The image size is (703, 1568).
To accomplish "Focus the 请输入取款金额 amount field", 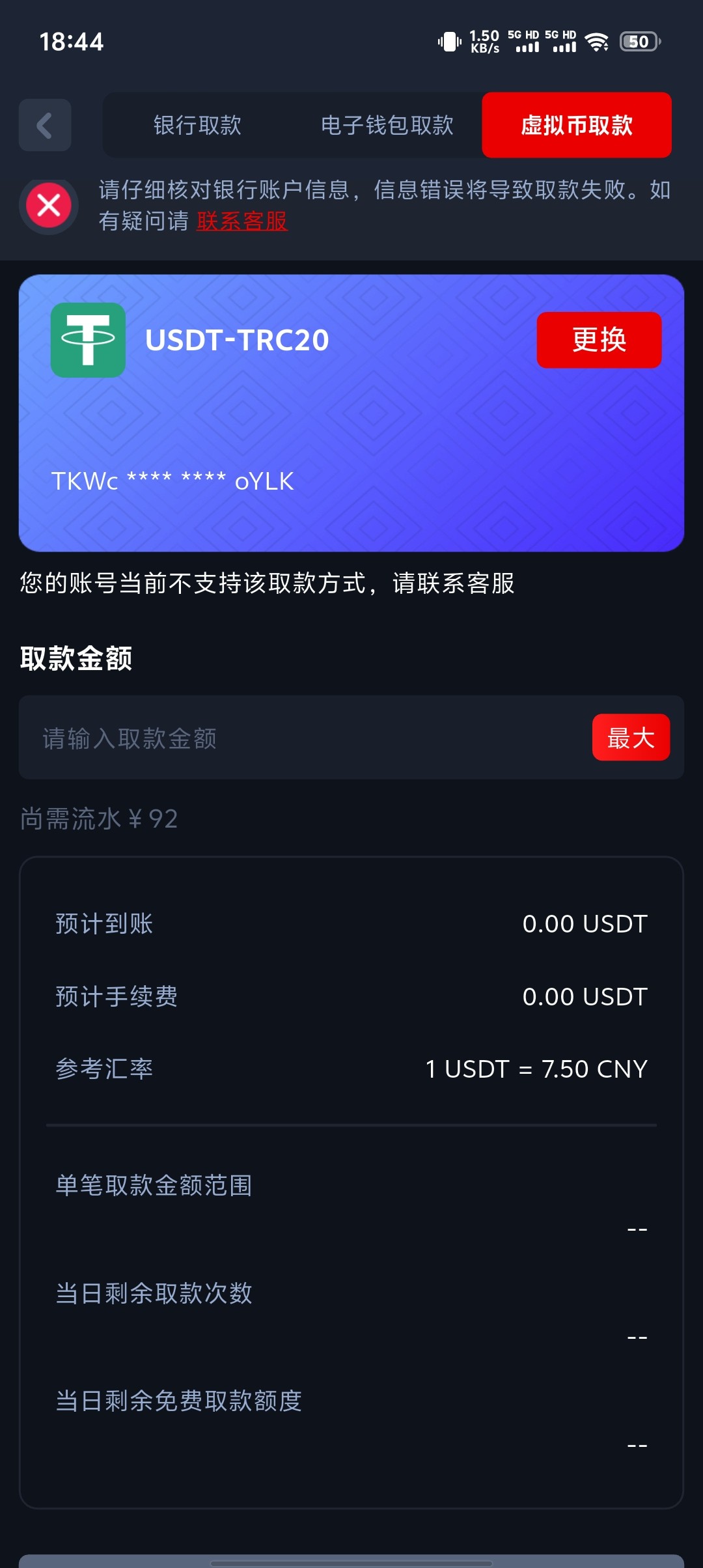I will pyautogui.click(x=306, y=738).
